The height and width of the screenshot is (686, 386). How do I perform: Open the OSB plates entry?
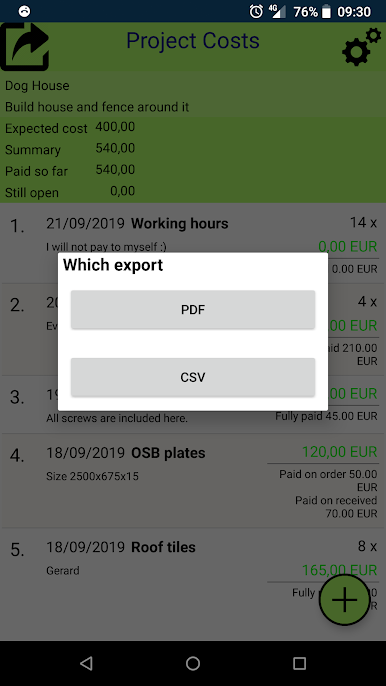pos(193,480)
